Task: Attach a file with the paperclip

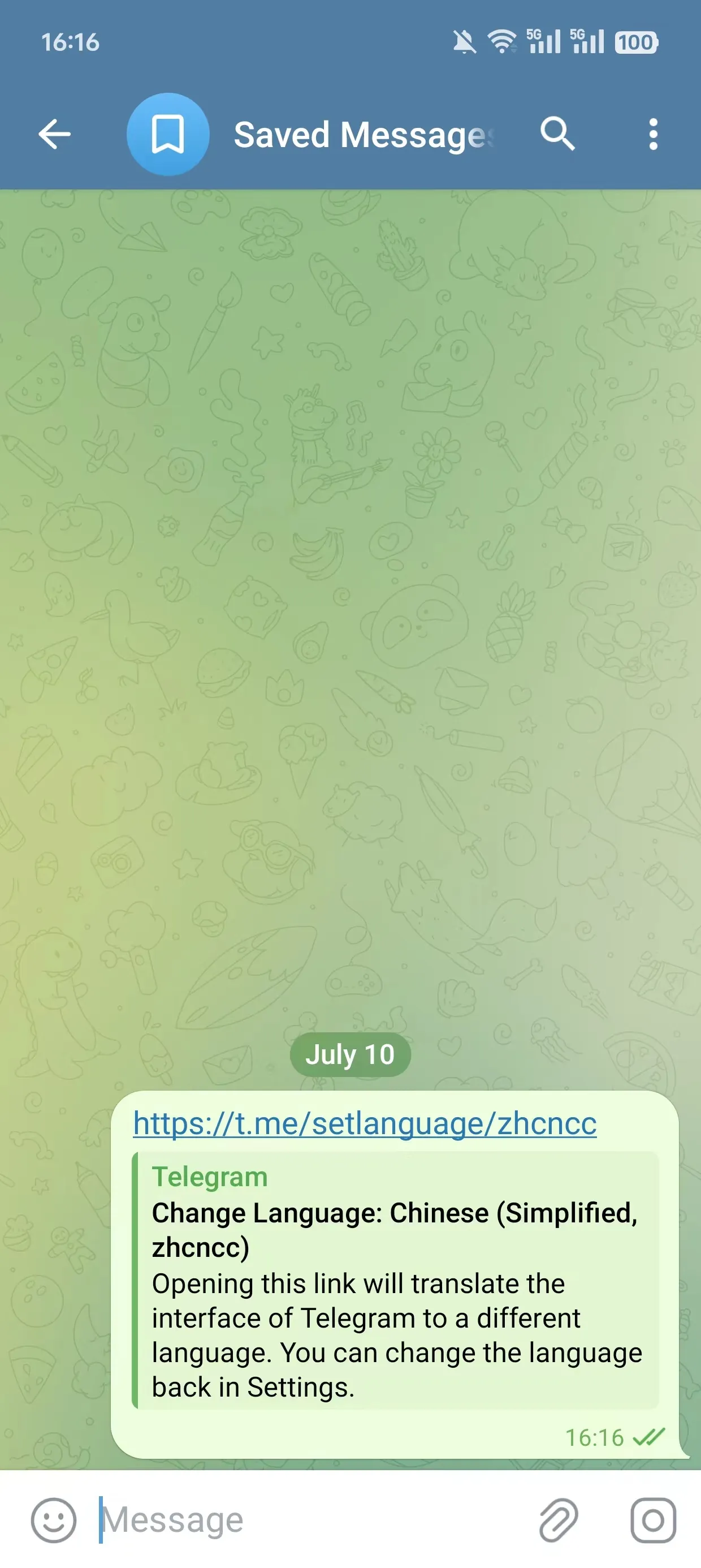Action: pyautogui.click(x=558, y=1520)
